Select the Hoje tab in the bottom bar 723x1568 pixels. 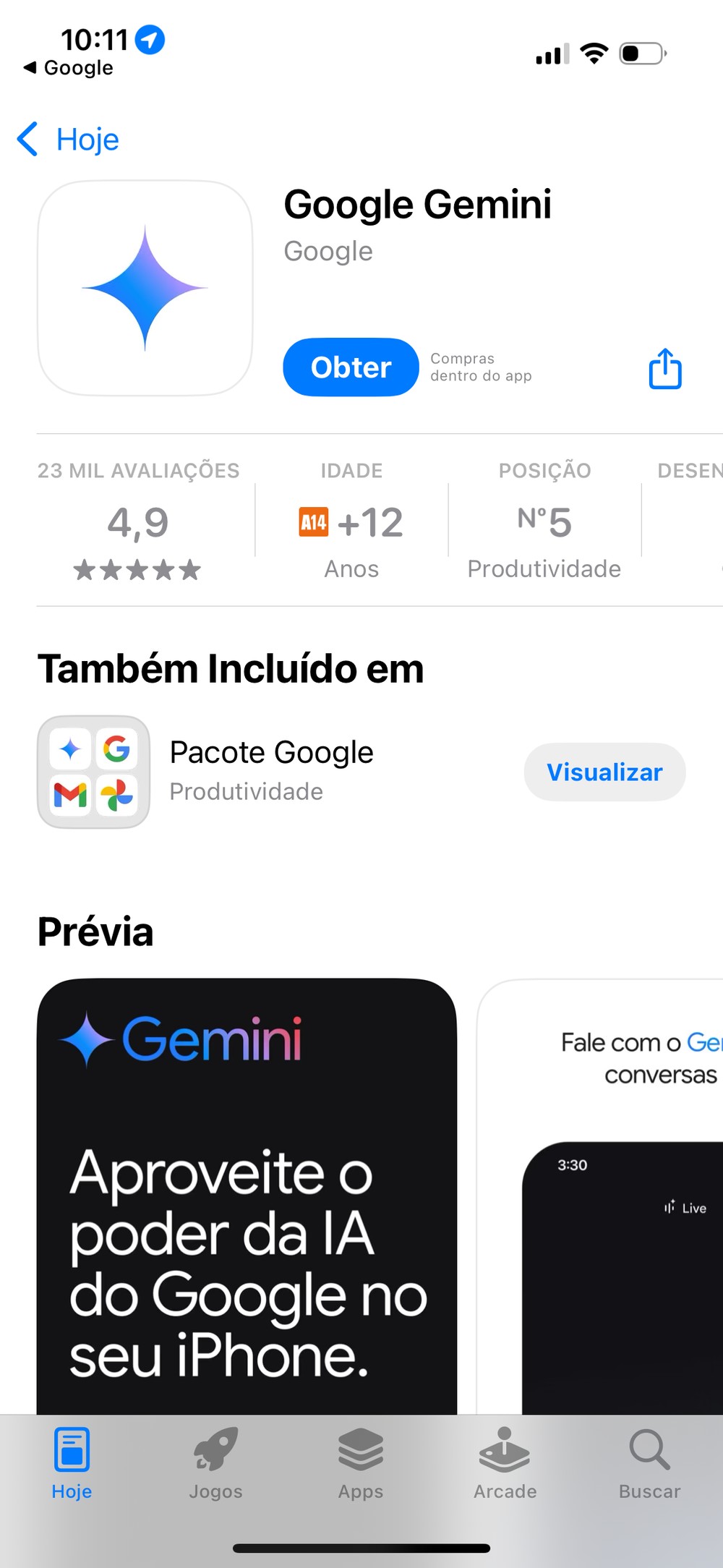(72, 1462)
